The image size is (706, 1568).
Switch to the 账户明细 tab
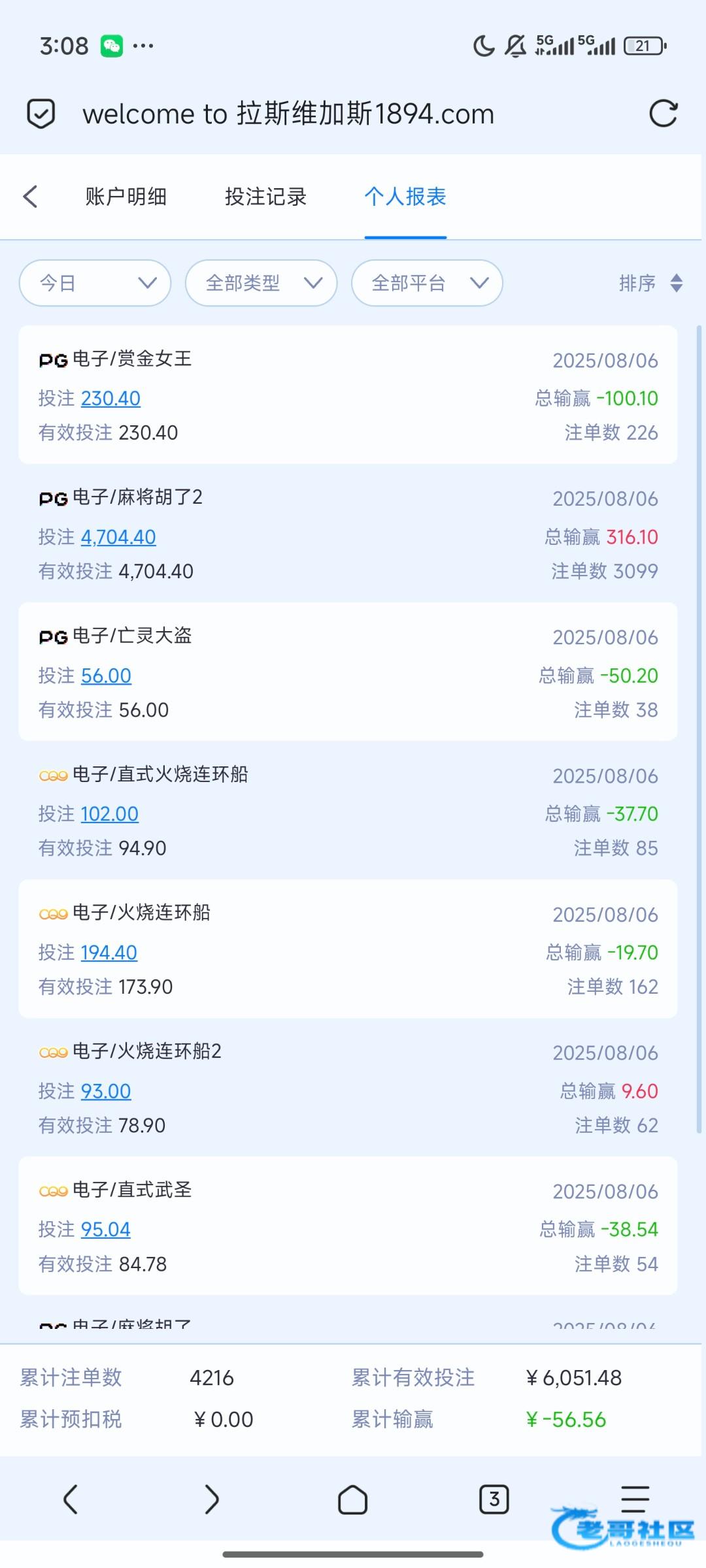point(126,197)
